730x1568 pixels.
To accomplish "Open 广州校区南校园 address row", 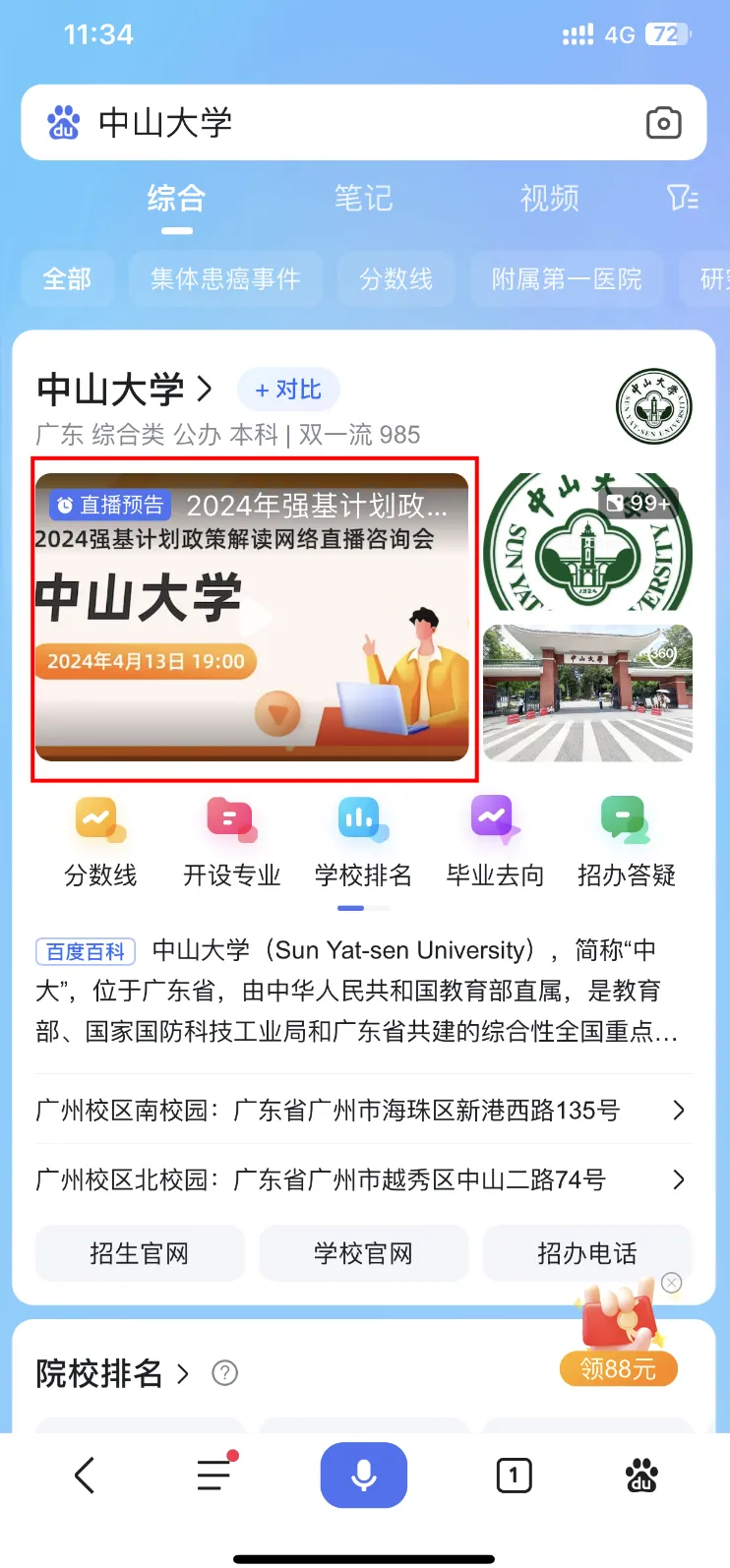I will coord(363,1111).
